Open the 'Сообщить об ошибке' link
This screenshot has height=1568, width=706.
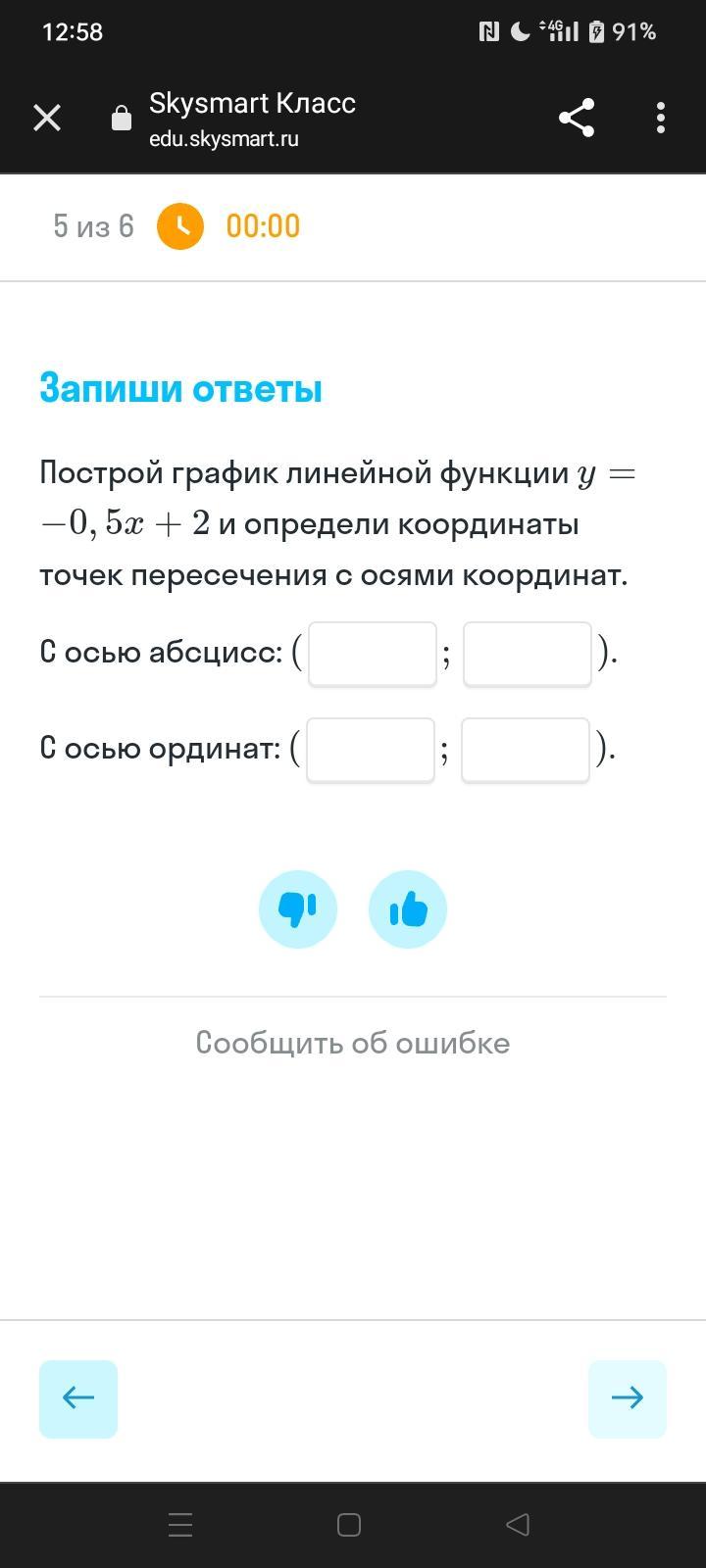tap(353, 1043)
